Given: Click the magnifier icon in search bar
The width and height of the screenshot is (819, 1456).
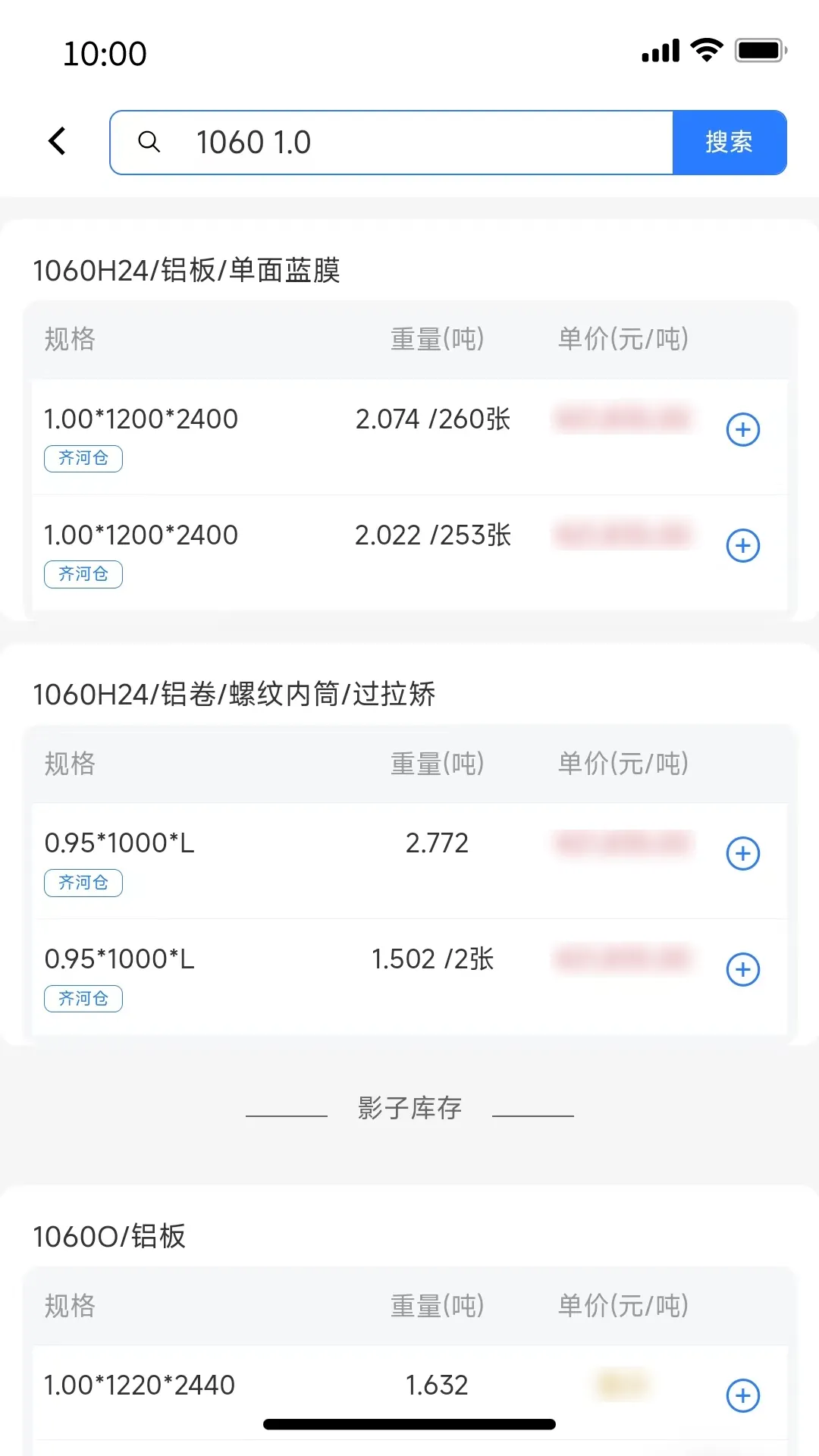Looking at the screenshot, I should (149, 142).
